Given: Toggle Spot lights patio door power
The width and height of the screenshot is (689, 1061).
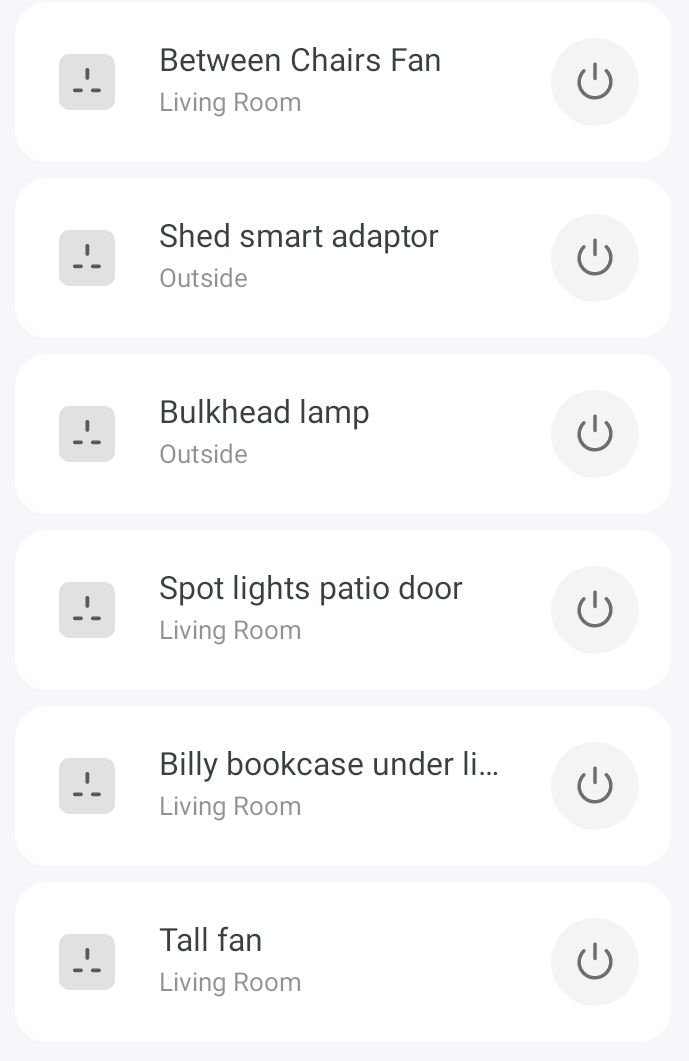Looking at the screenshot, I should coord(594,610).
